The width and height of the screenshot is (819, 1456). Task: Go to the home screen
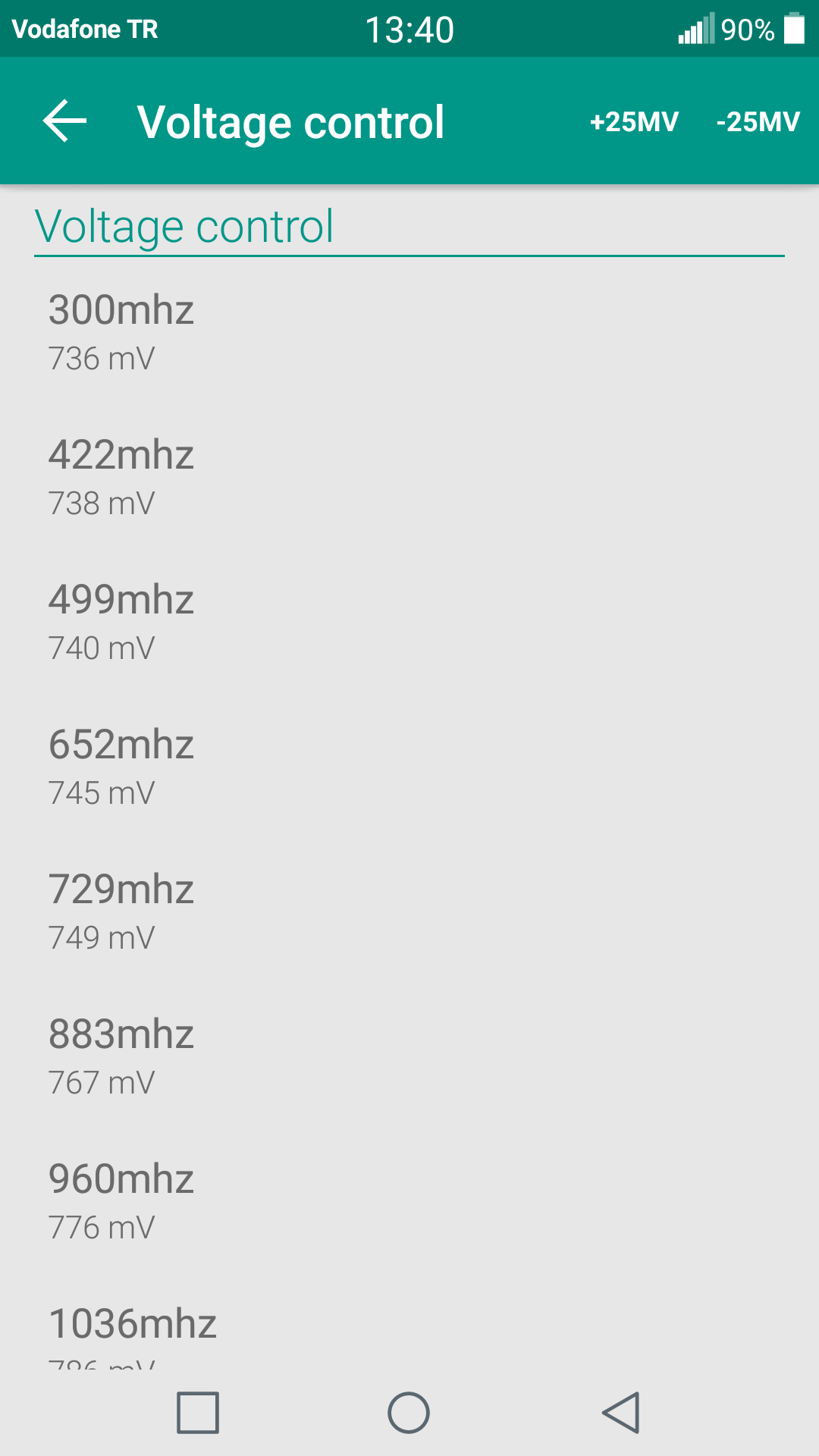[x=409, y=1413]
